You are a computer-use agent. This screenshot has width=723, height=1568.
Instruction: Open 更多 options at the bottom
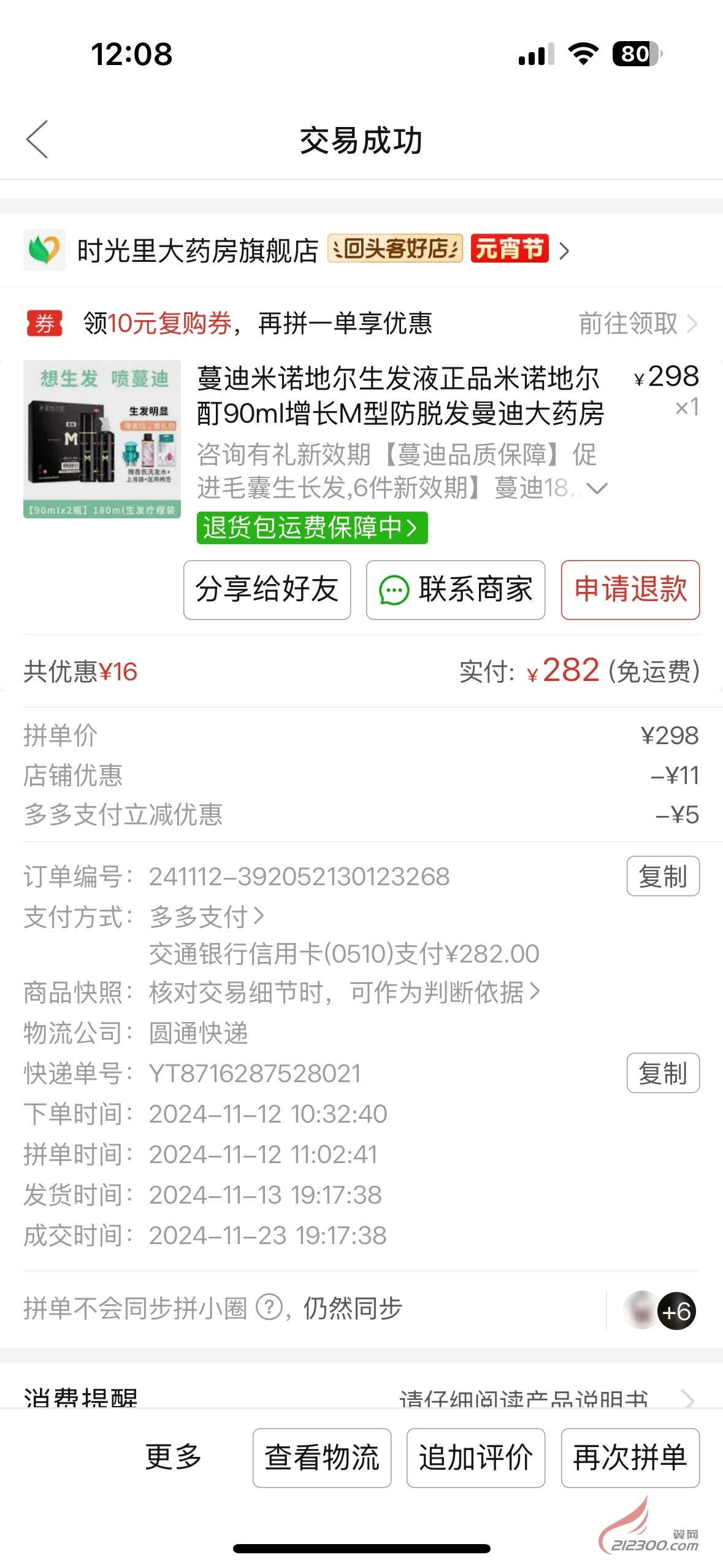(173, 1457)
